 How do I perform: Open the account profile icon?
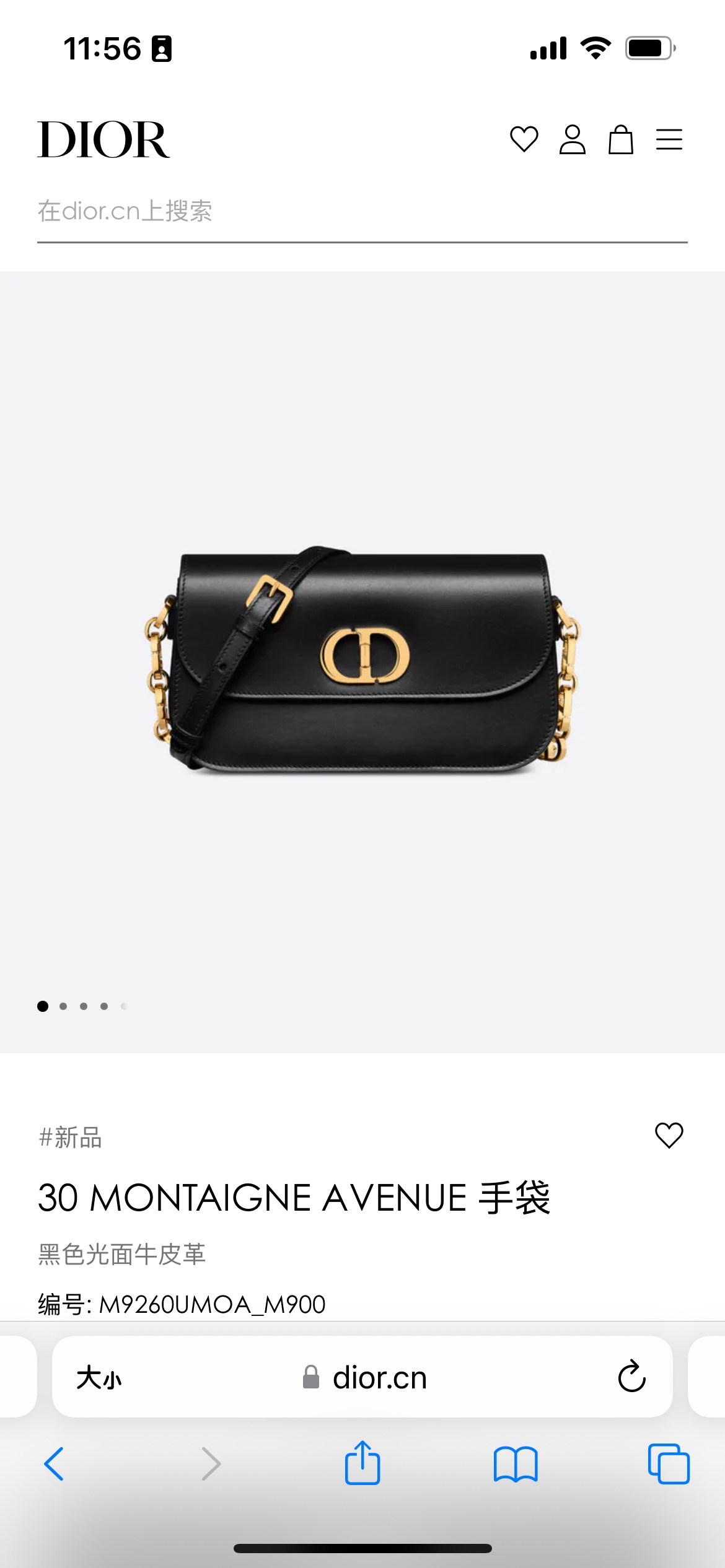tap(572, 139)
